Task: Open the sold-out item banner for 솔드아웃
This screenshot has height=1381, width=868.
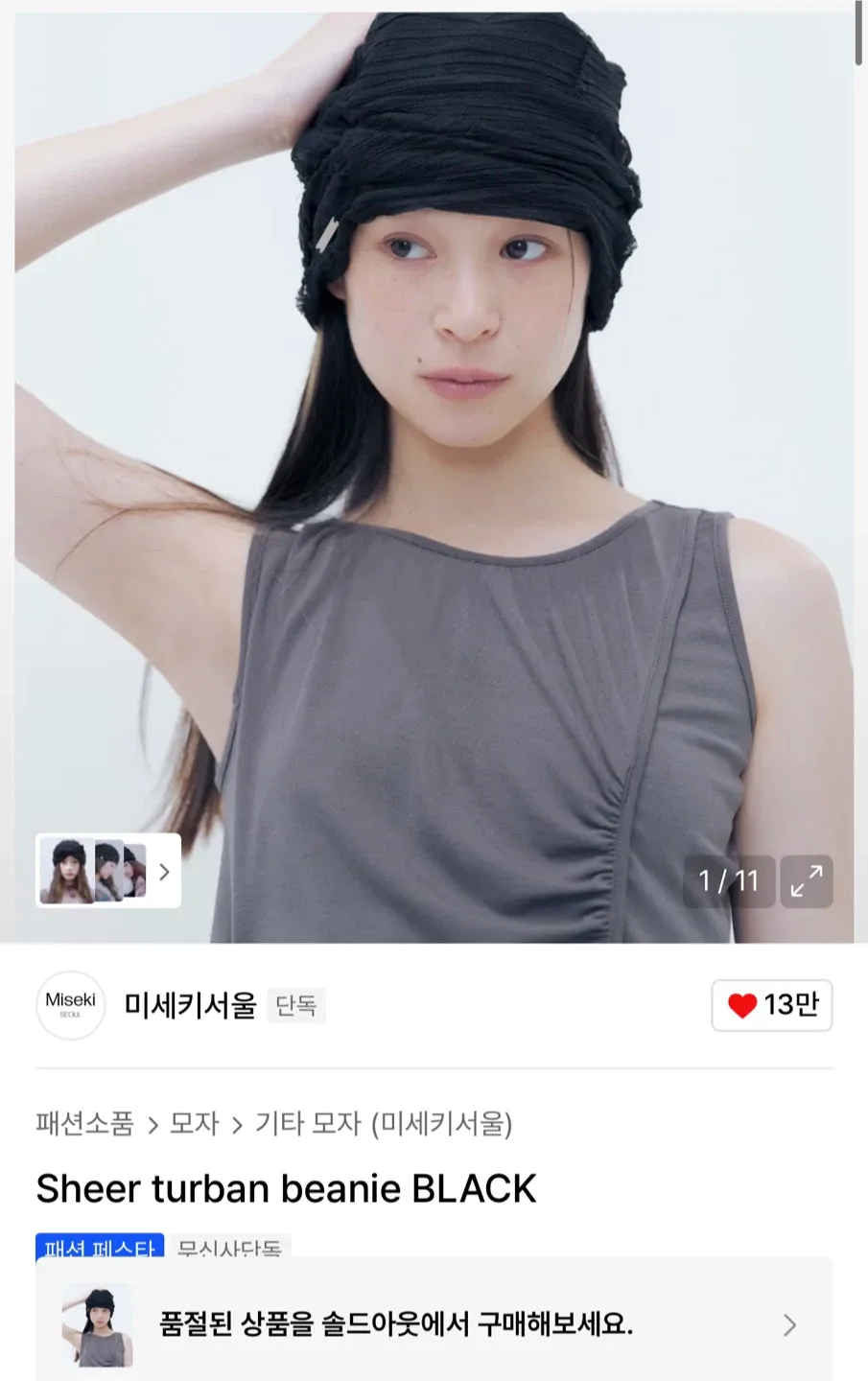Action: [434, 1324]
